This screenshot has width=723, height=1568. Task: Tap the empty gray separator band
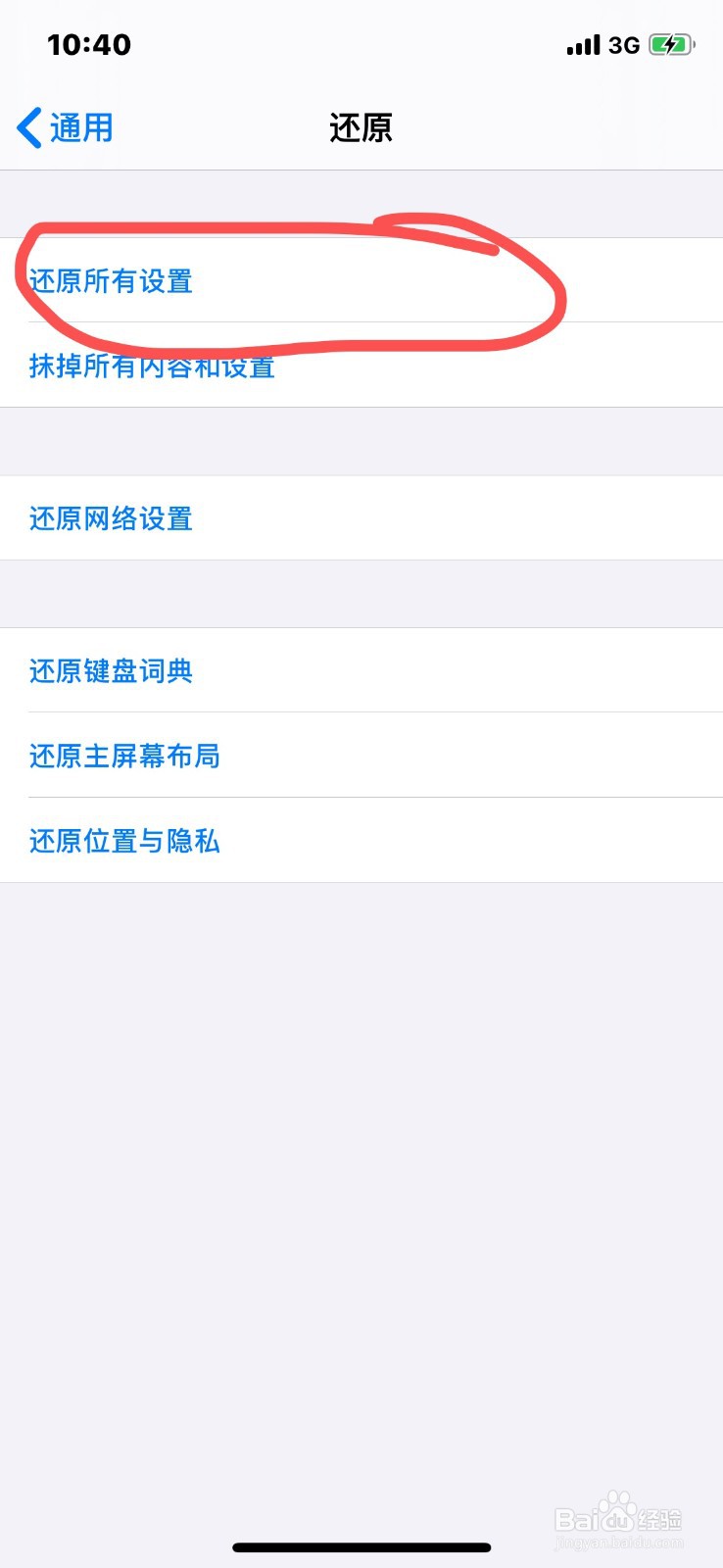pos(361,442)
